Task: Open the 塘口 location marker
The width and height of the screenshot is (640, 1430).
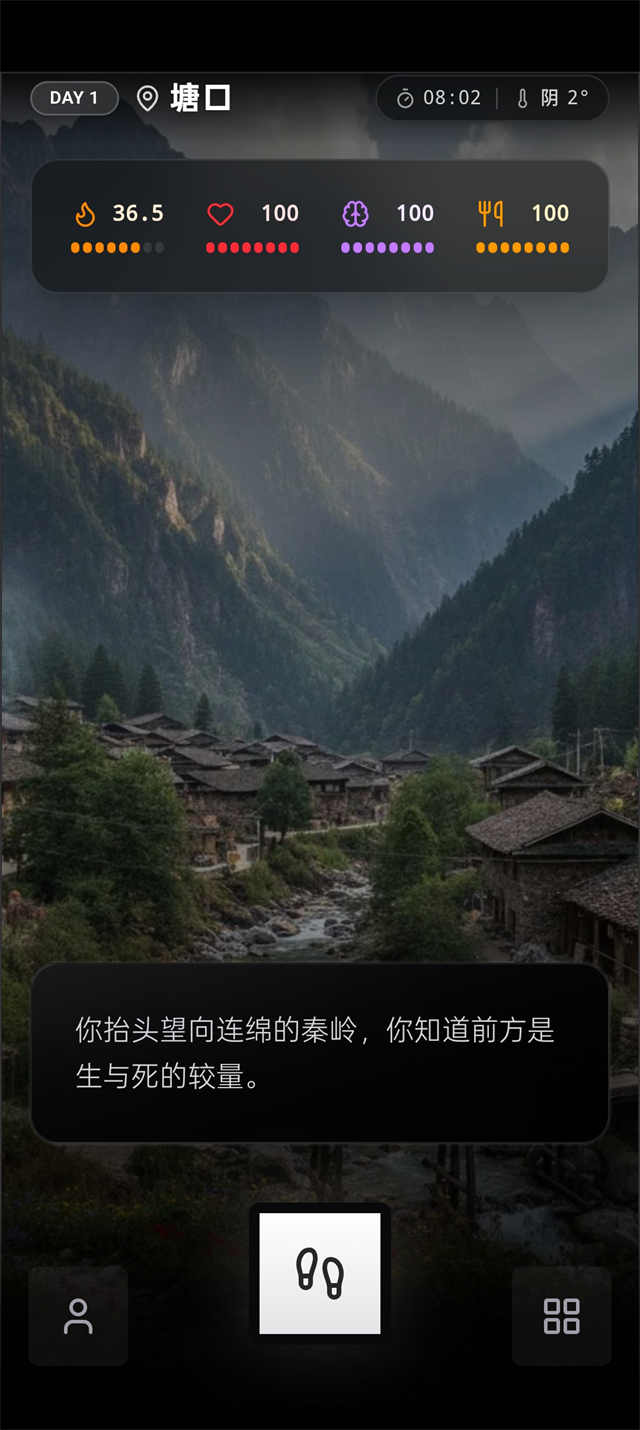Action: [x=185, y=98]
